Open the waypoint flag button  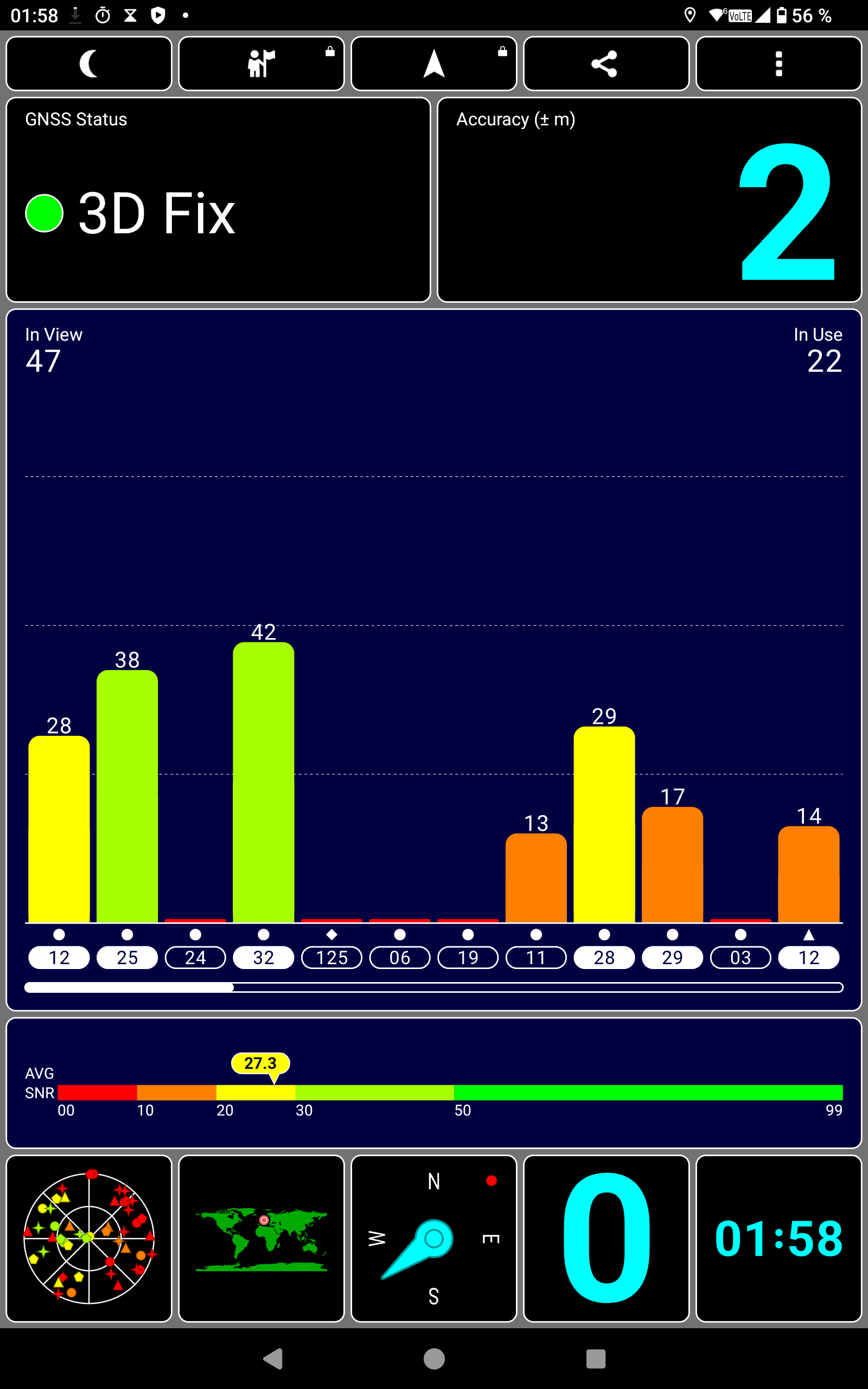point(261,63)
